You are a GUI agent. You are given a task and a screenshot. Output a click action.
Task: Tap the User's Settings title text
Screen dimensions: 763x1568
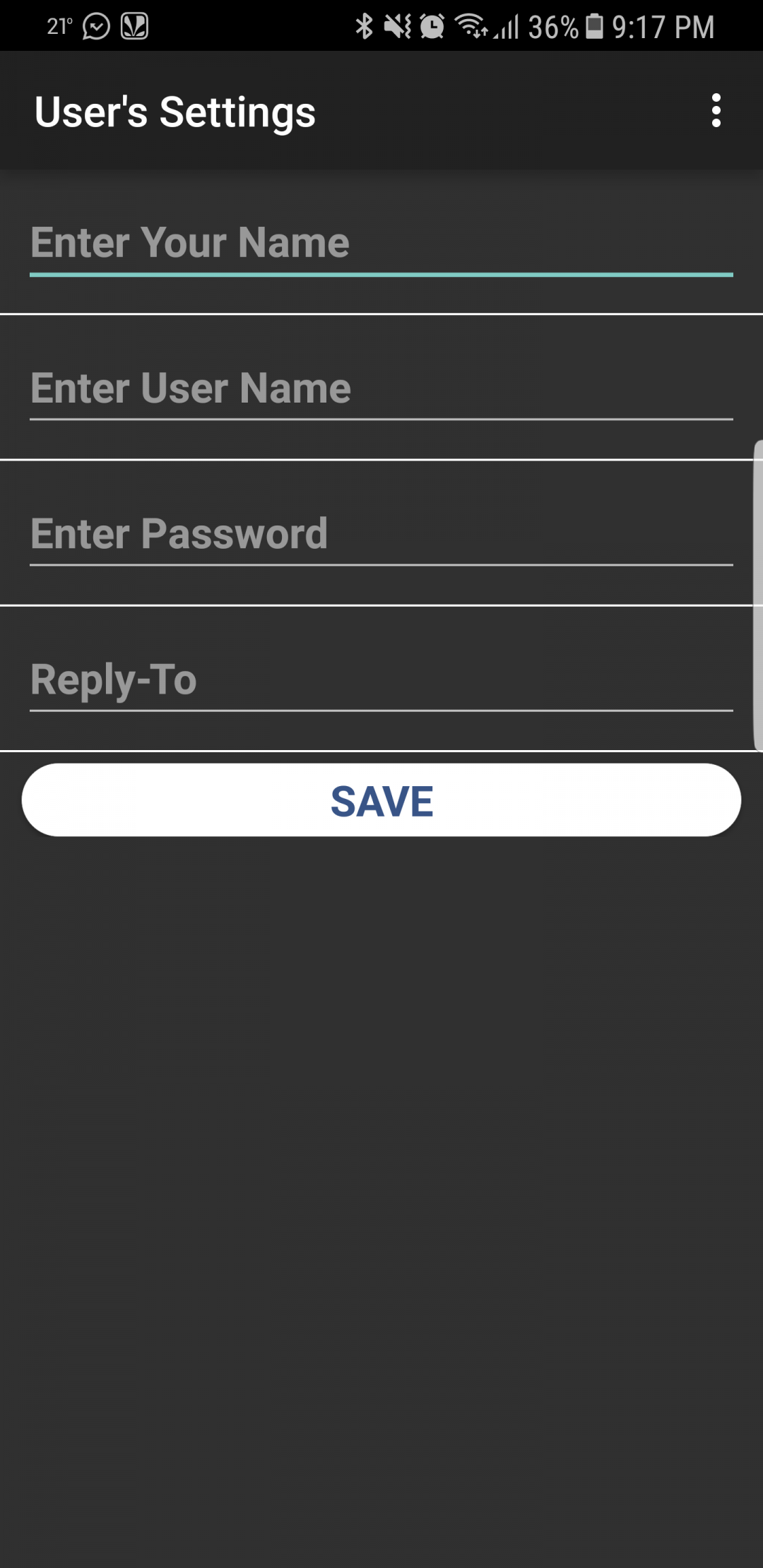tap(175, 111)
